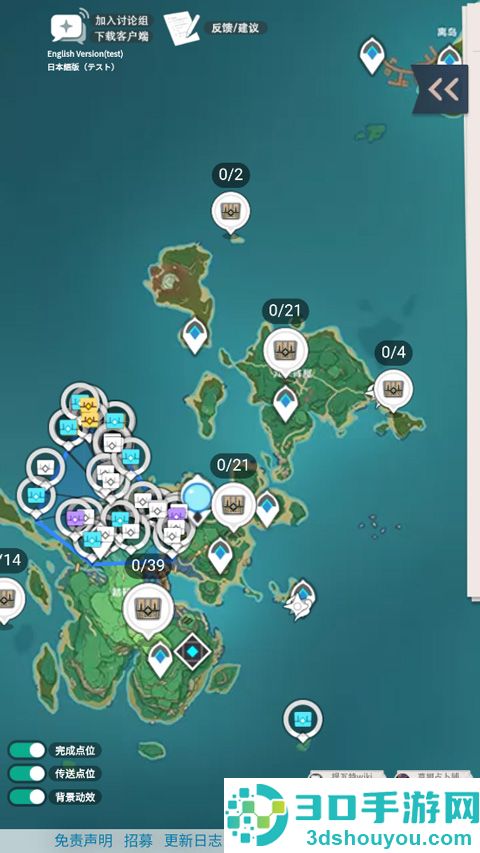This screenshot has height=853, width=480.
Task: Select the diamond domain marker on southern island
Action: 193,651
